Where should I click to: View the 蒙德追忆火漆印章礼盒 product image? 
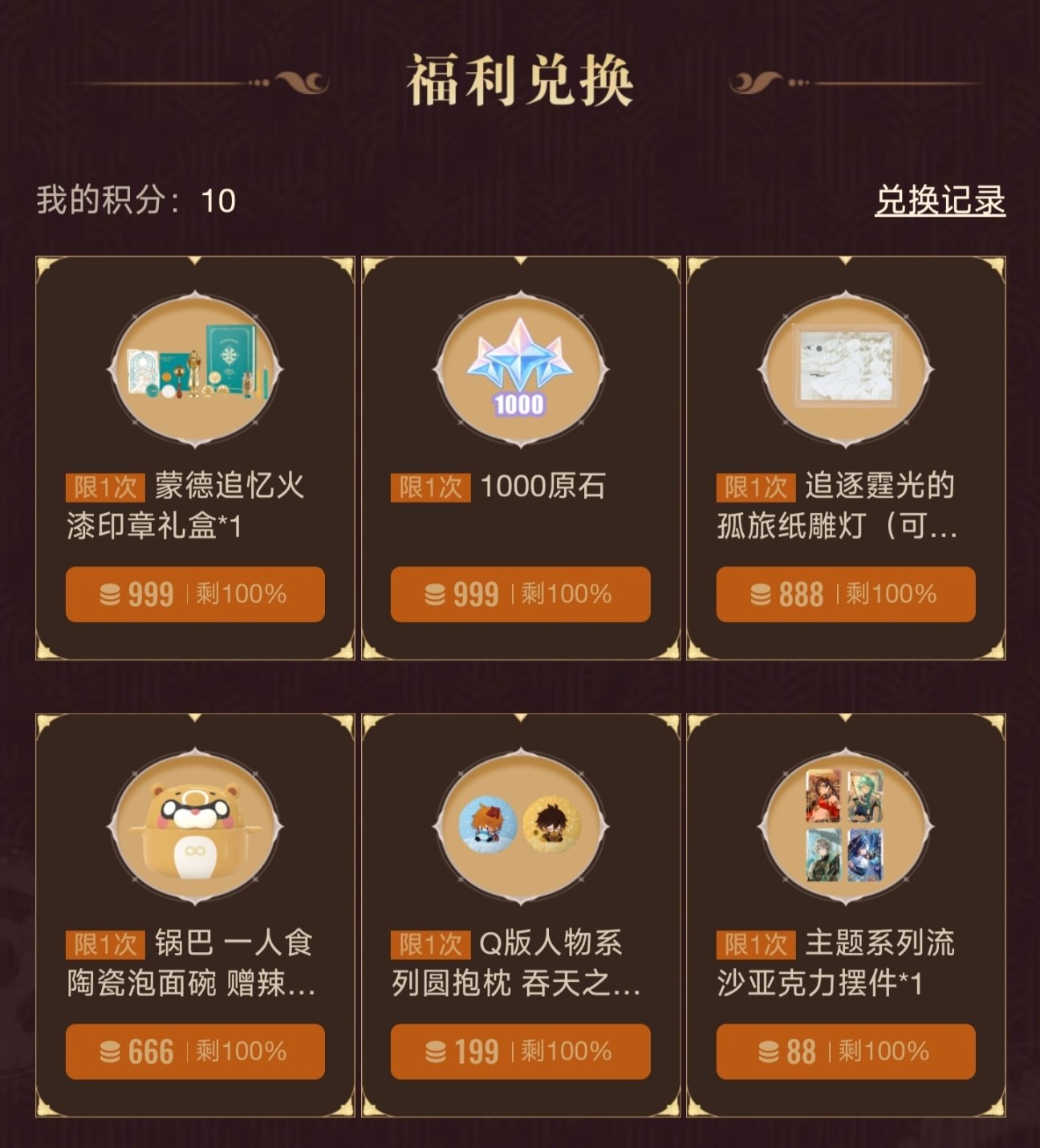click(195, 369)
